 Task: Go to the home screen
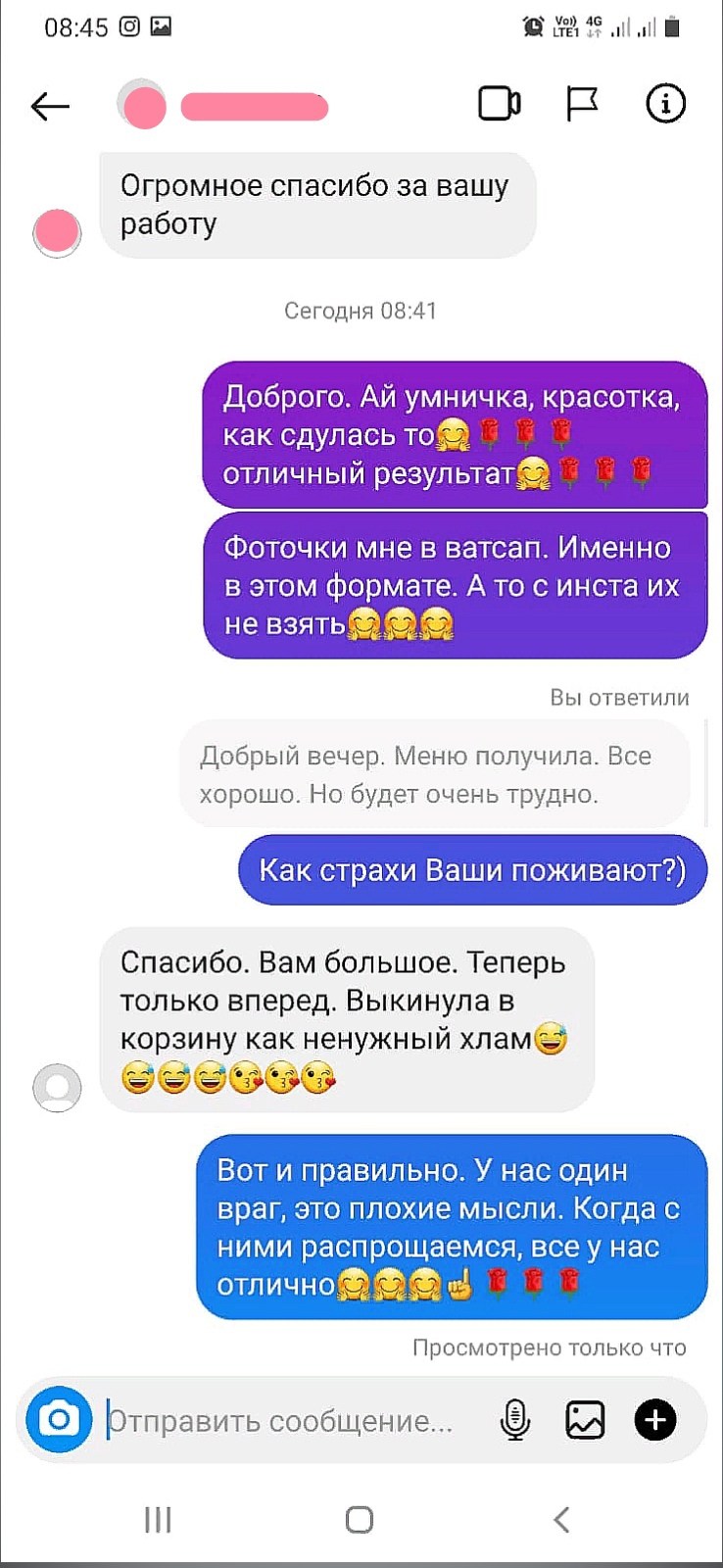tap(360, 1519)
